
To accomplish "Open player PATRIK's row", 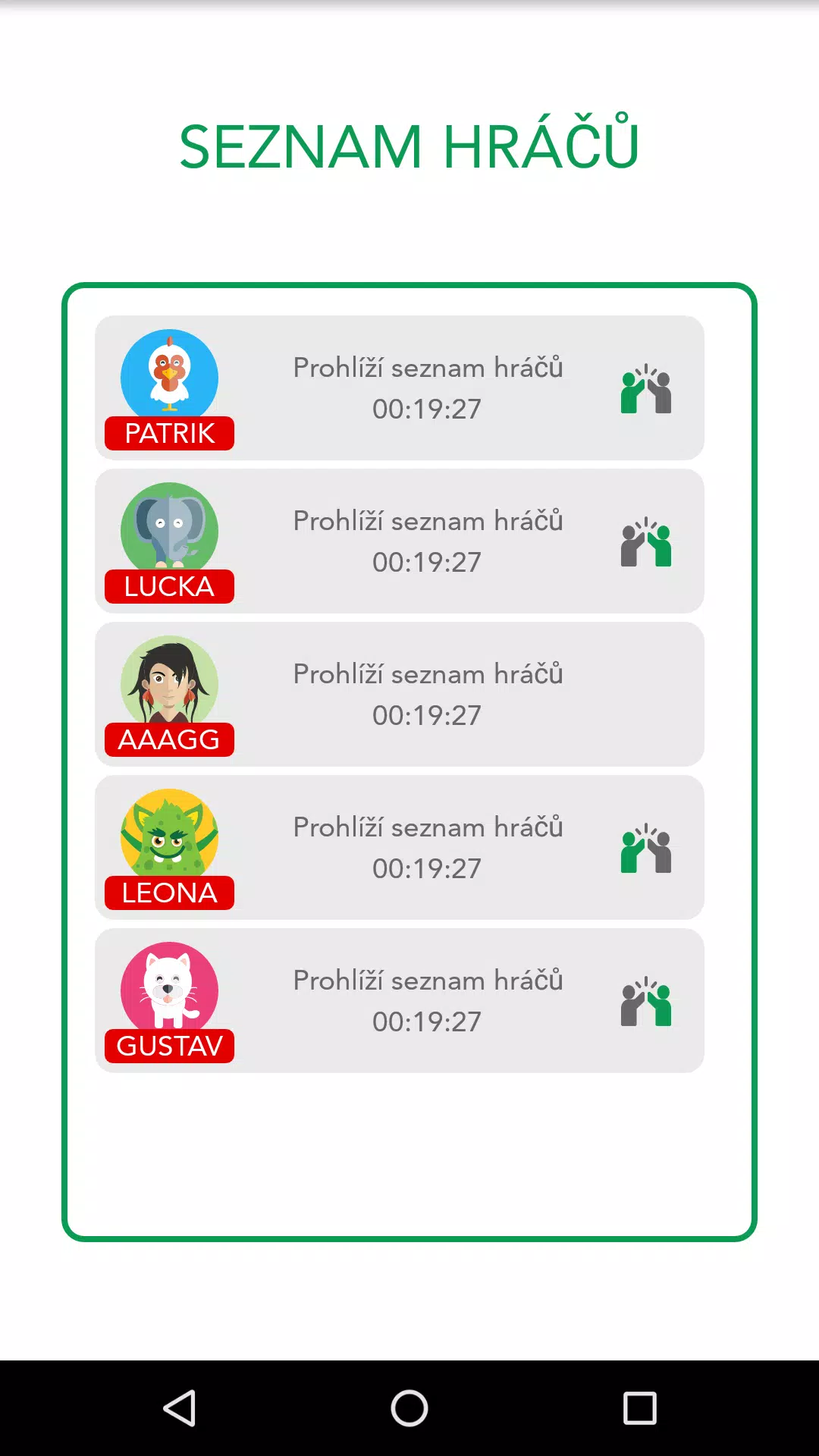I will pos(399,388).
